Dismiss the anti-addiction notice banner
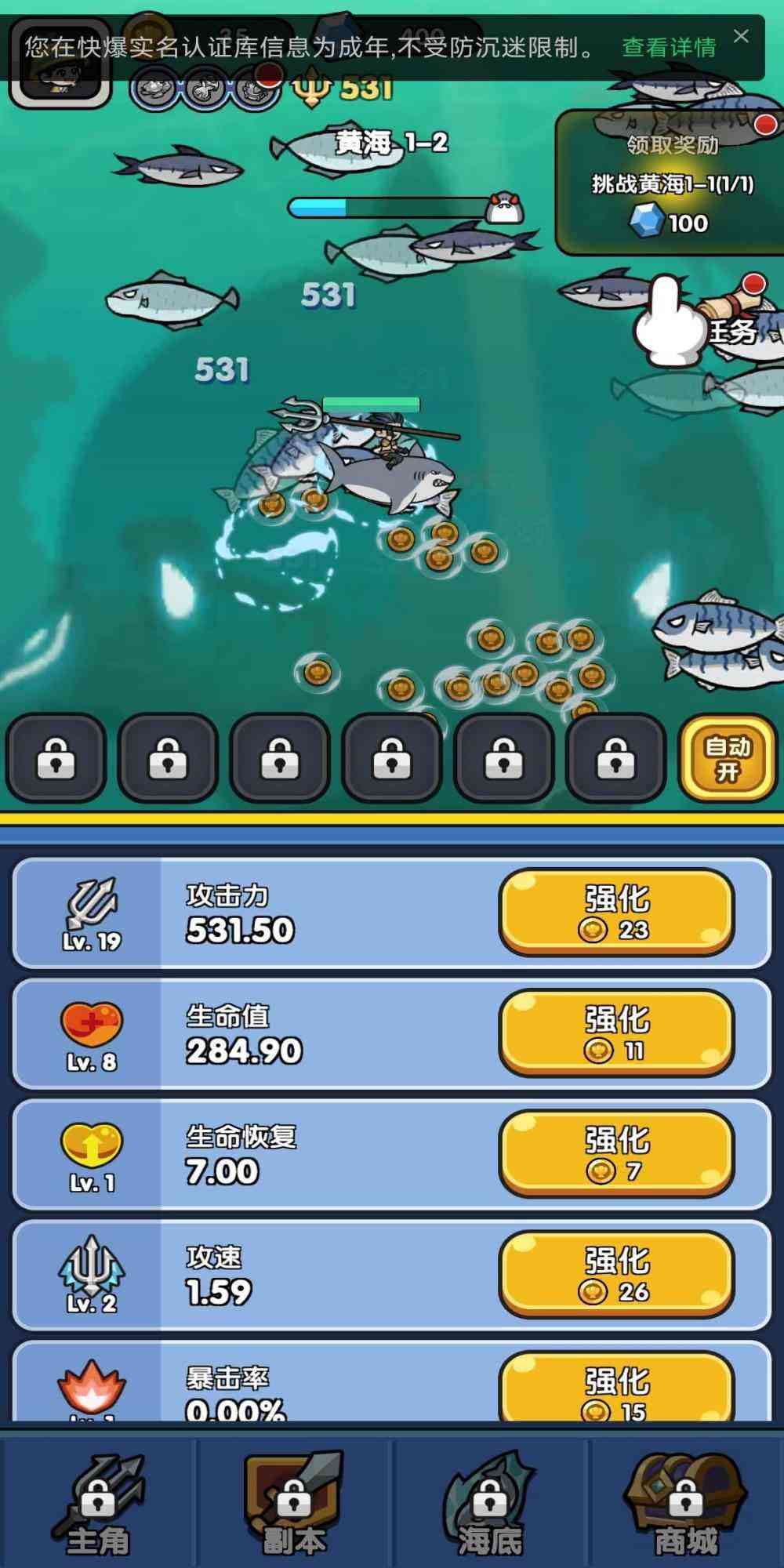The width and height of the screenshot is (784, 1568). [741, 36]
